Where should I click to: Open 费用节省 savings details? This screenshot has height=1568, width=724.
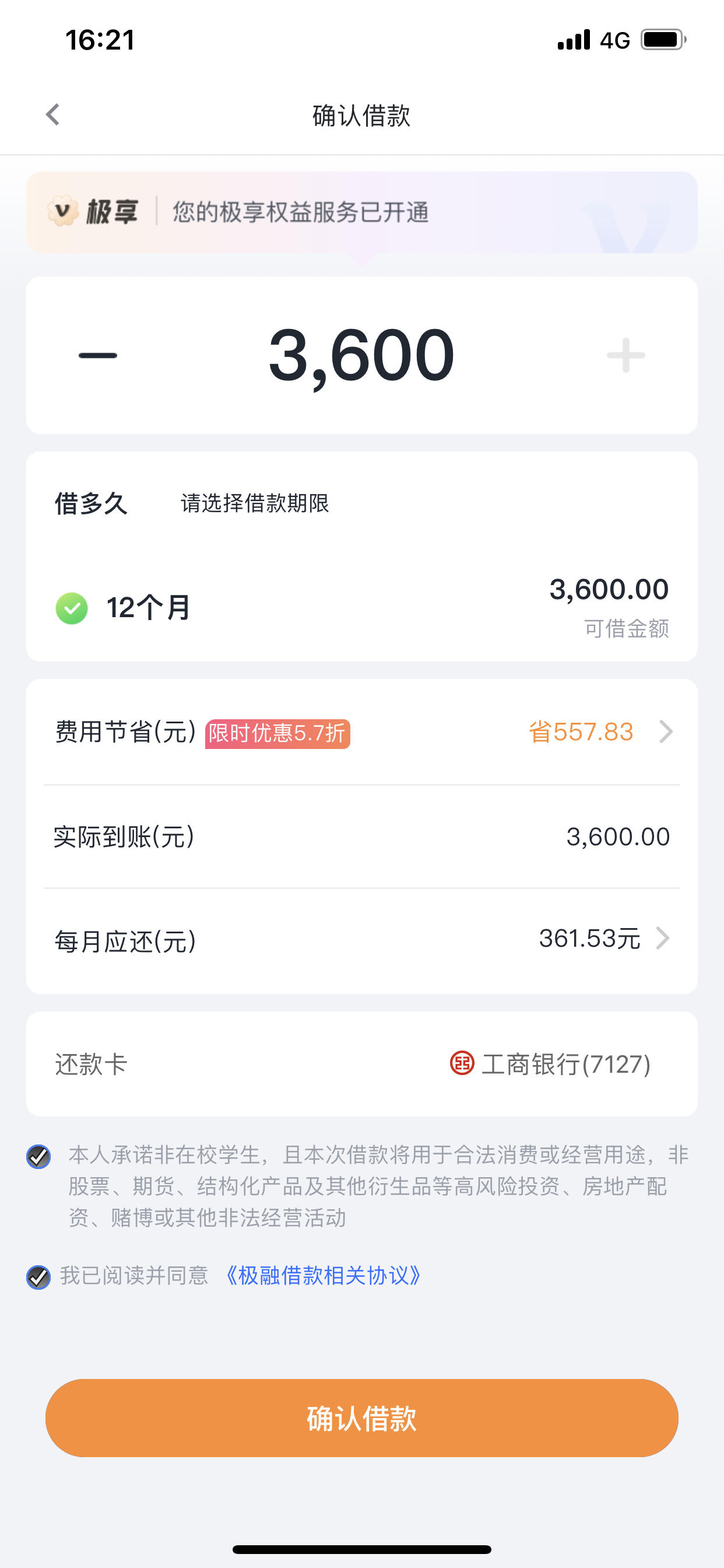coord(361,731)
